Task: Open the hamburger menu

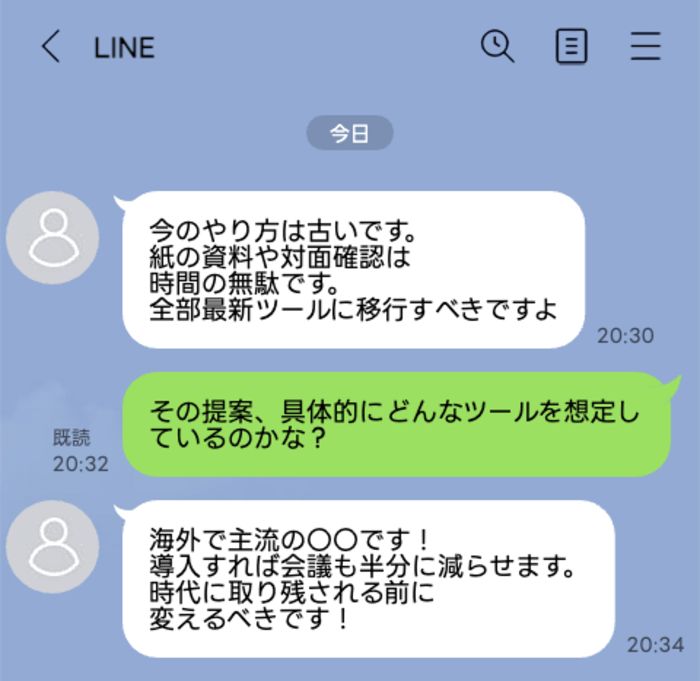Action: (x=646, y=47)
